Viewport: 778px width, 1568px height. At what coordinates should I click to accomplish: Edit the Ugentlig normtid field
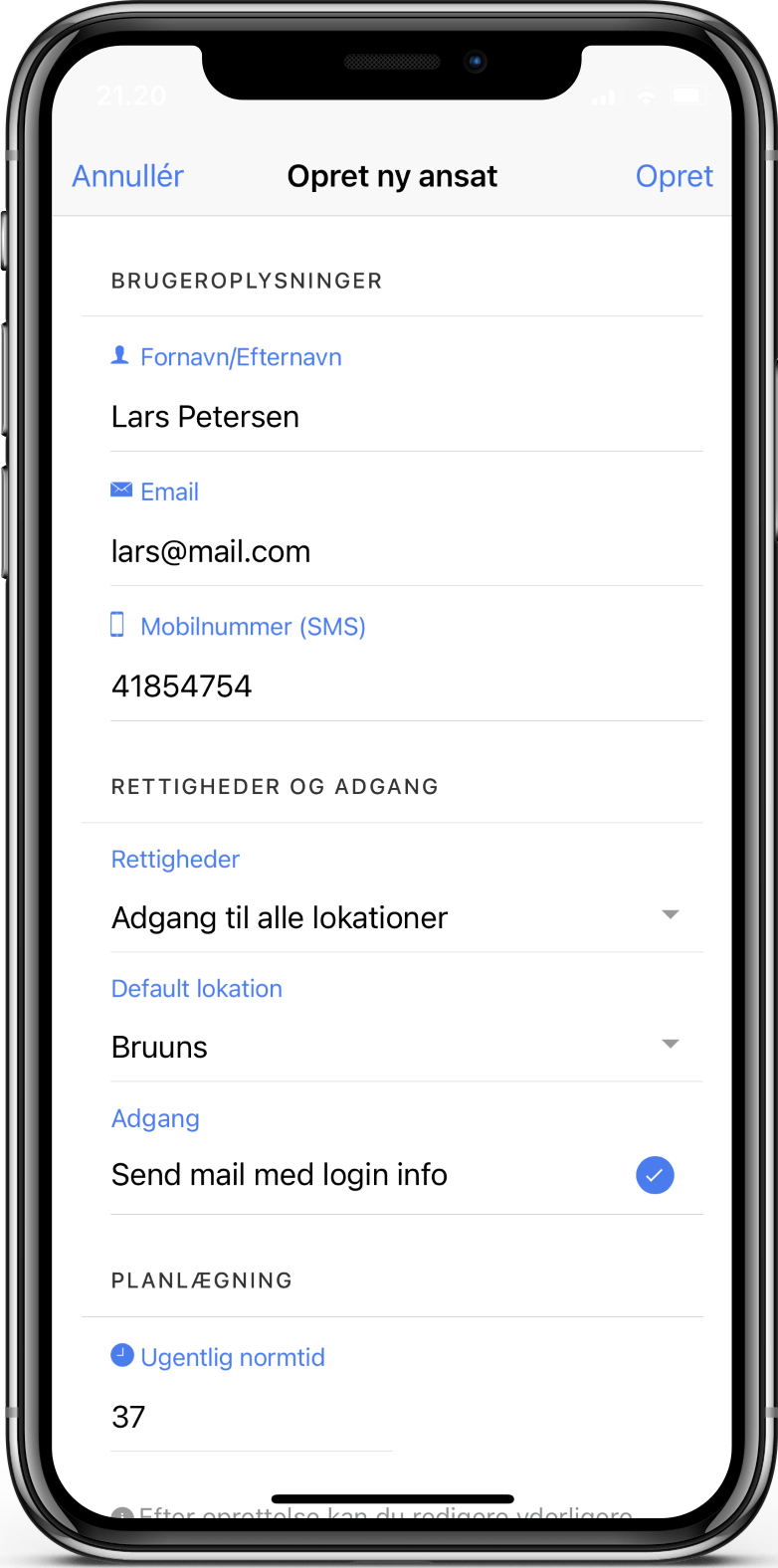(x=249, y=1417)
